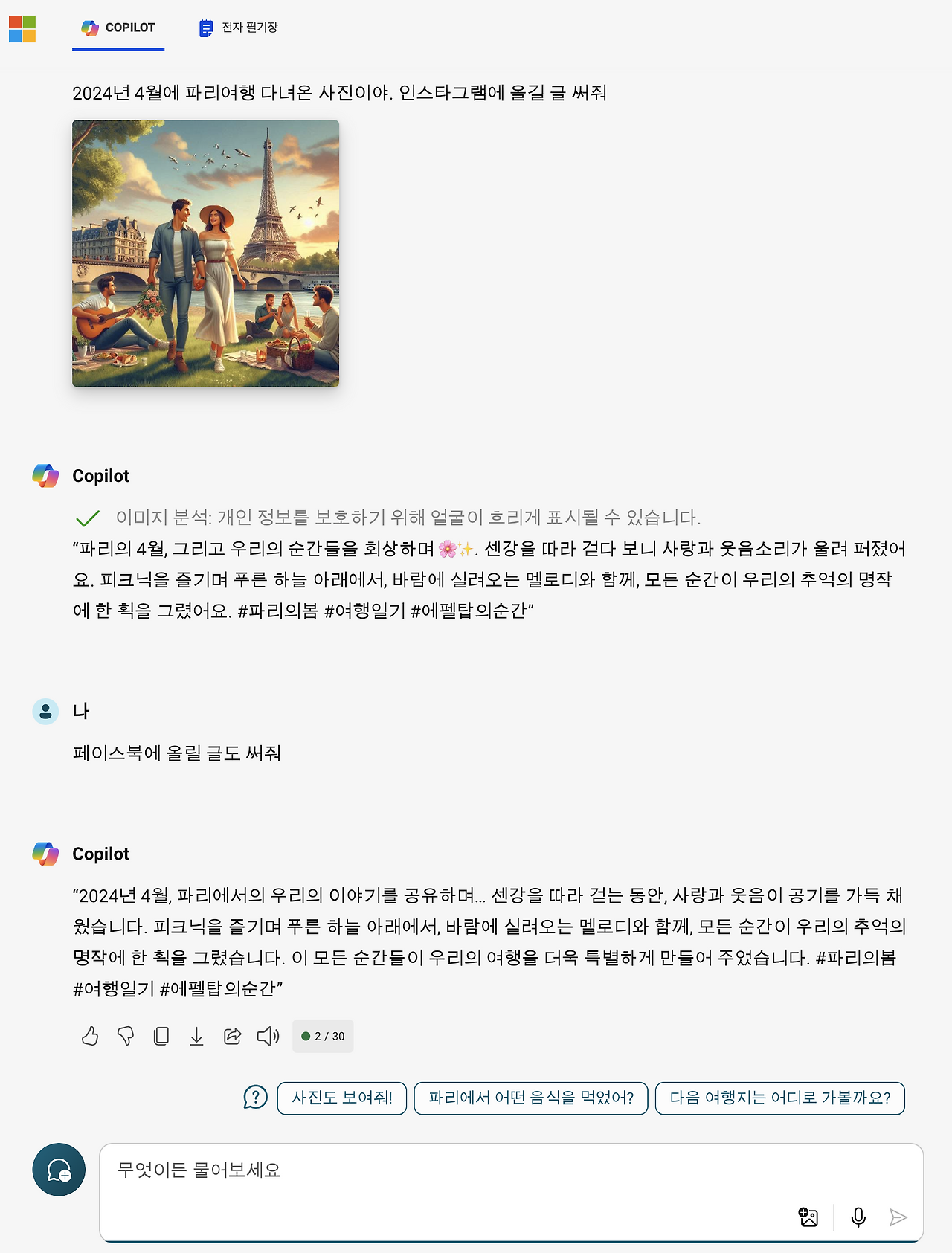Like the last Copilot response

click(x=90, y=1036)
